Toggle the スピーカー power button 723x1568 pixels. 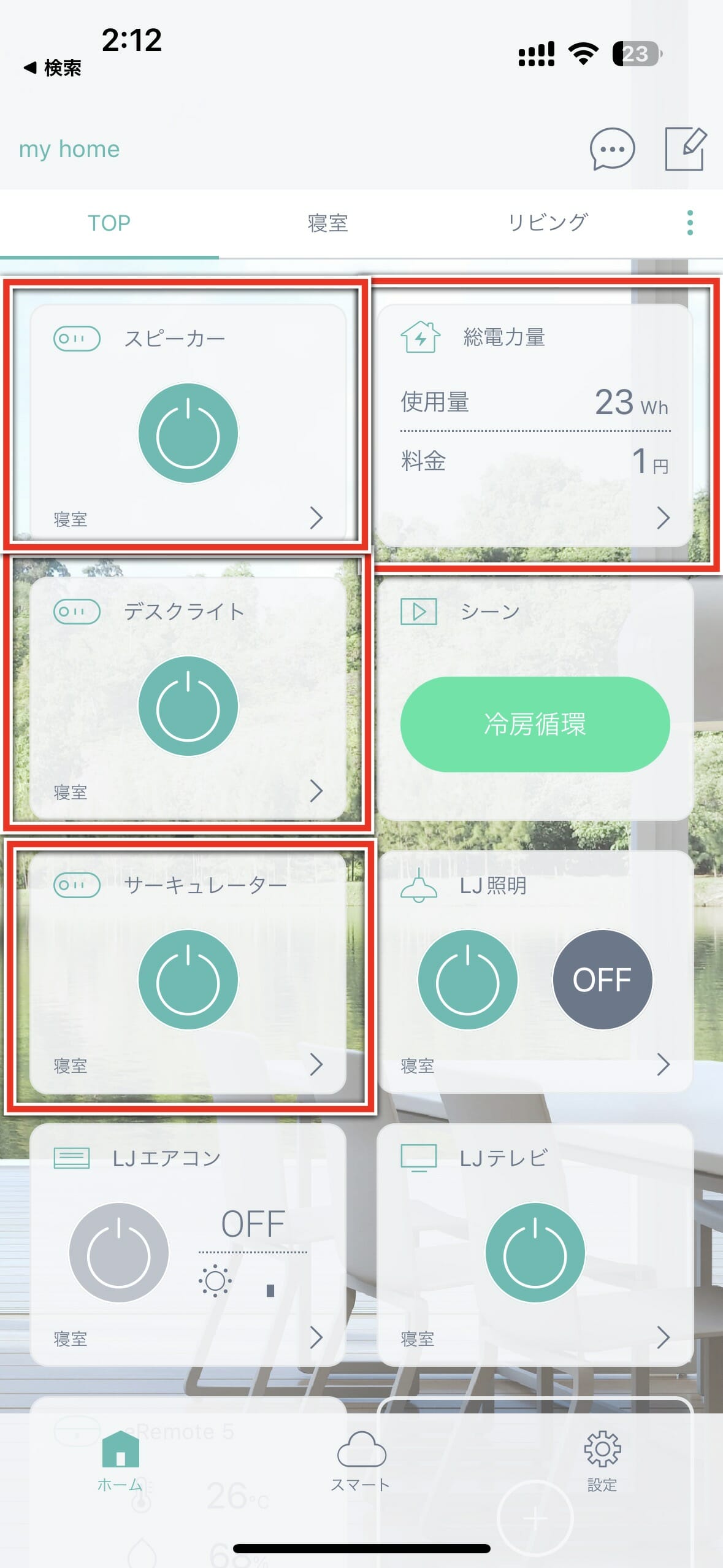tap(188, 433)
